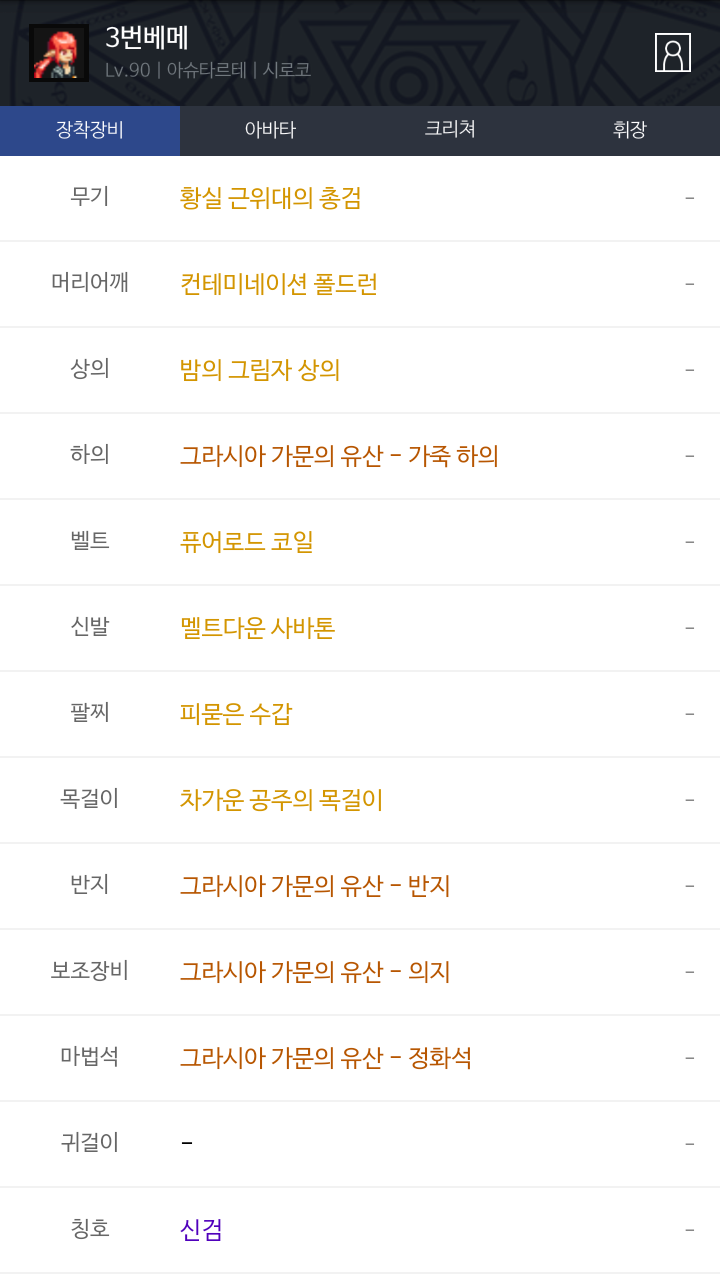The height and width of the screenshot is (1280, 720).
Task: Select the 장착장비 tab
Action: coord(90,130)
